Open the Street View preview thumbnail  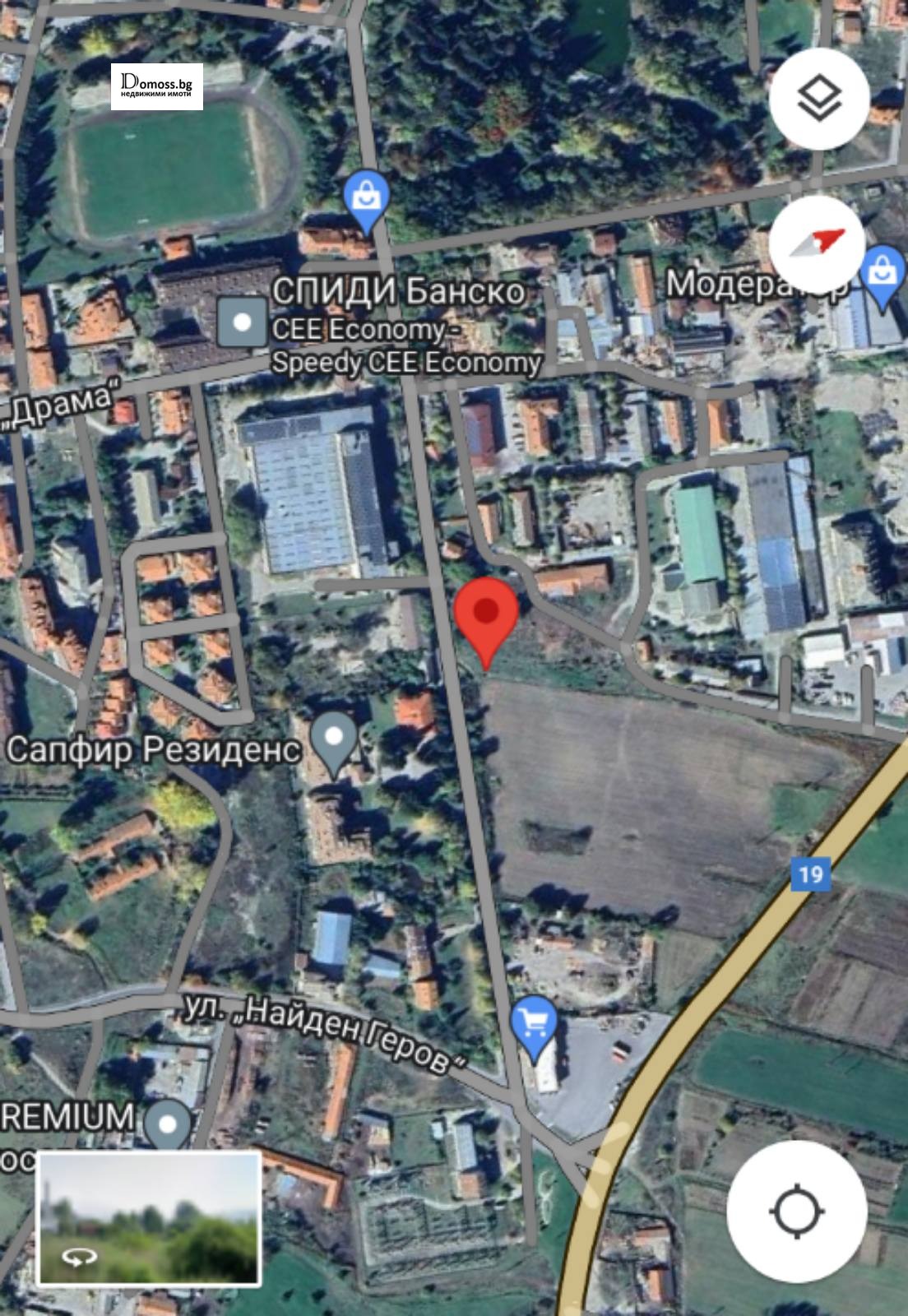point(149,1218)
